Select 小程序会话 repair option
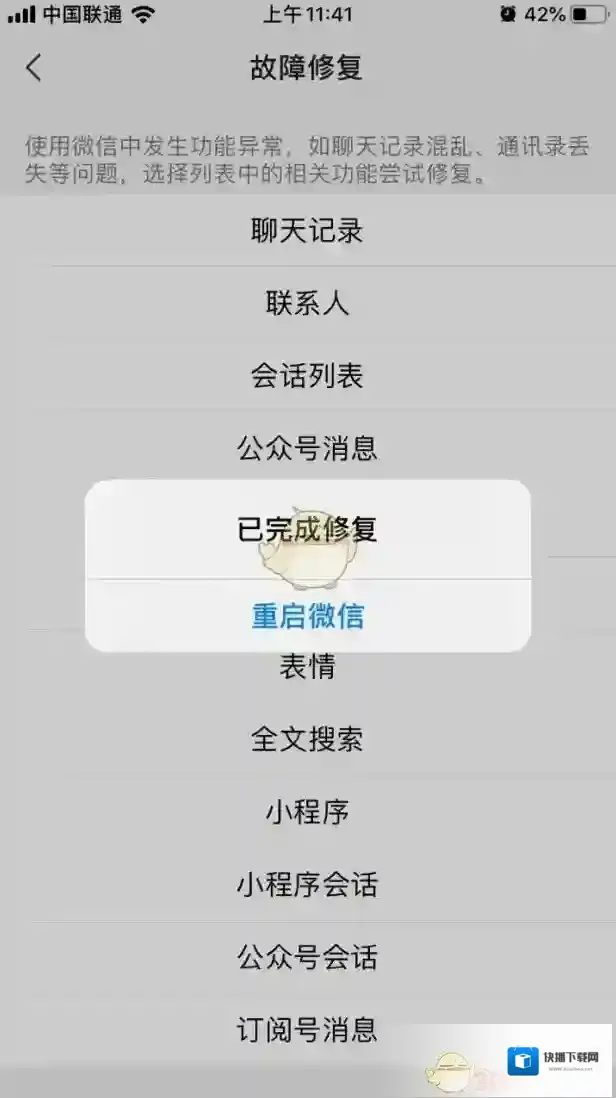The image size is (616, 1098). (x=307, y=884)
